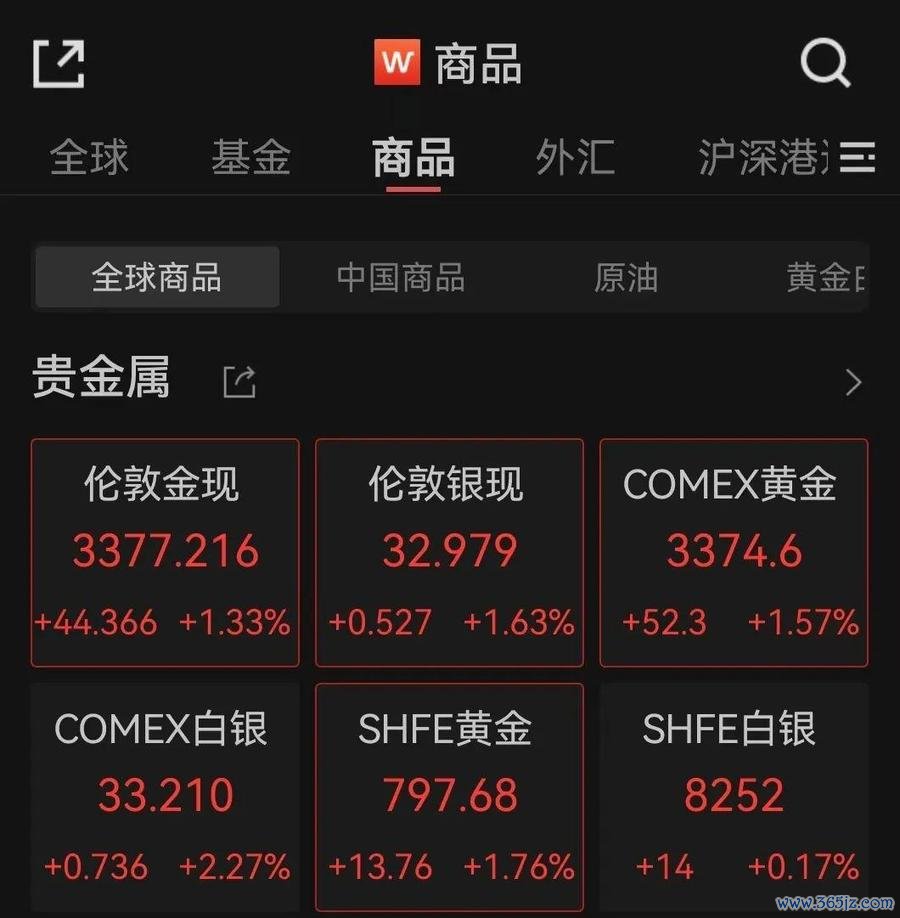Open the COMEX白银 quote card
Screen dimensions: 900x918
tap(165, 795)
